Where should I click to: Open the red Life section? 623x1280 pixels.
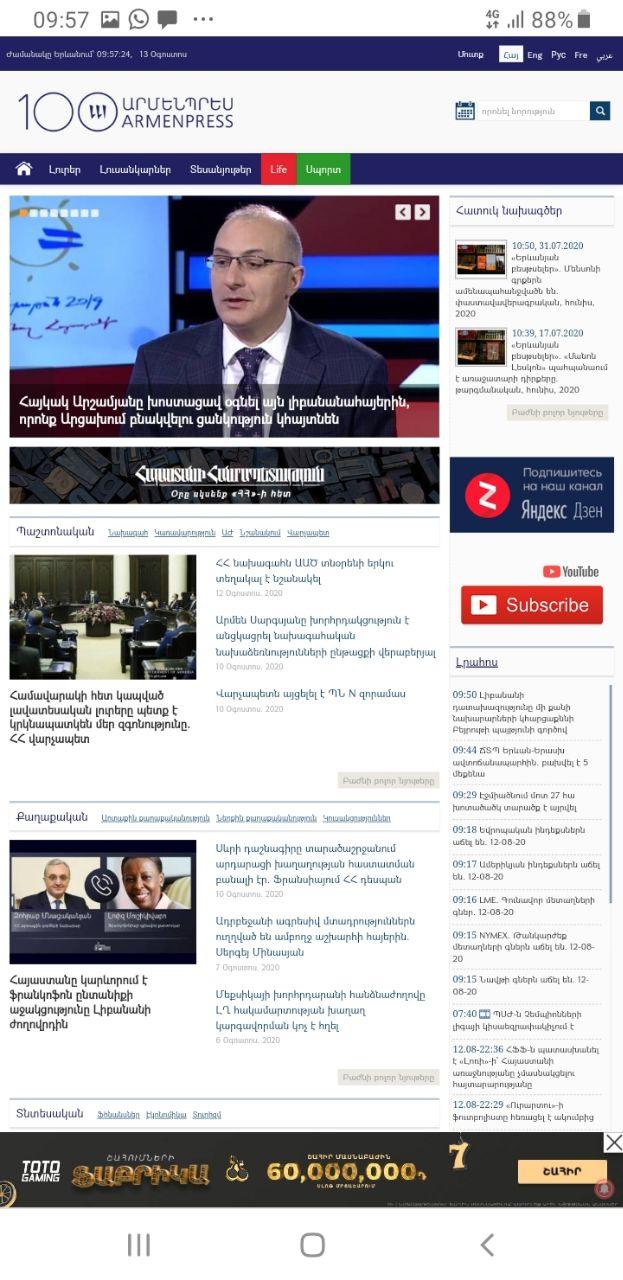[278, 170]
